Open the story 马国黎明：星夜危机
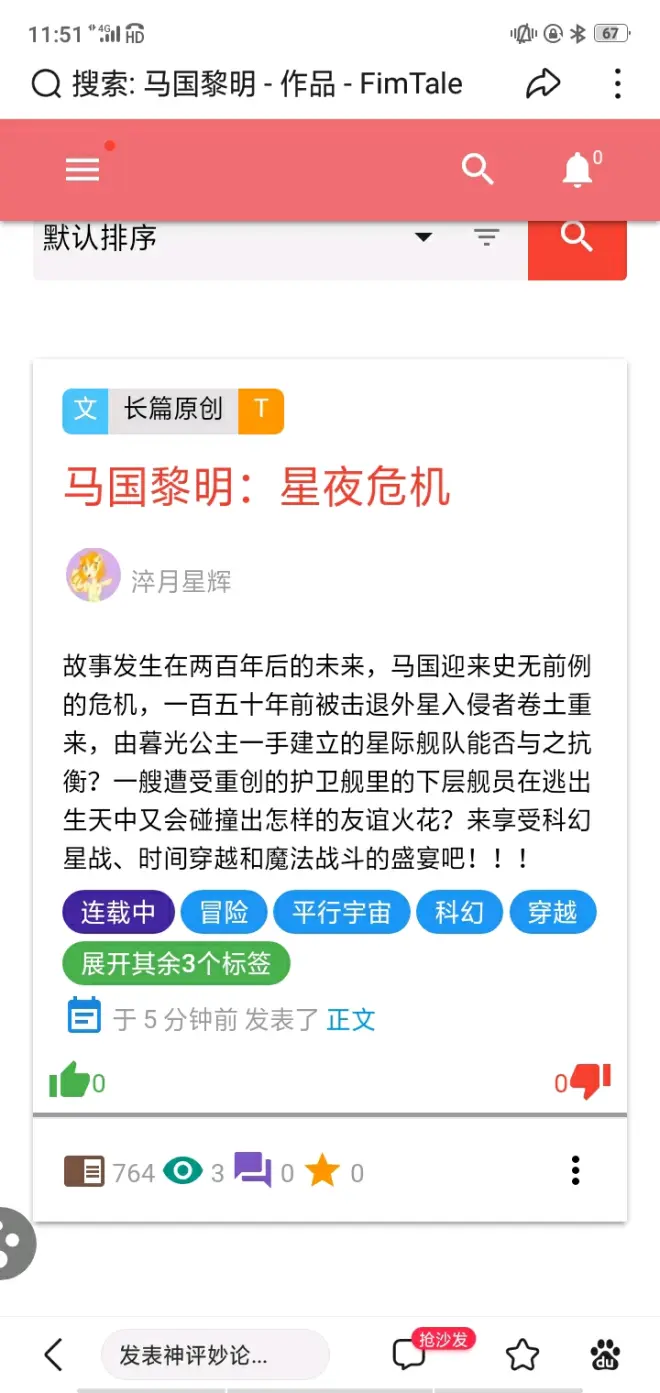 pyautogui.click(x=257, y=488)
